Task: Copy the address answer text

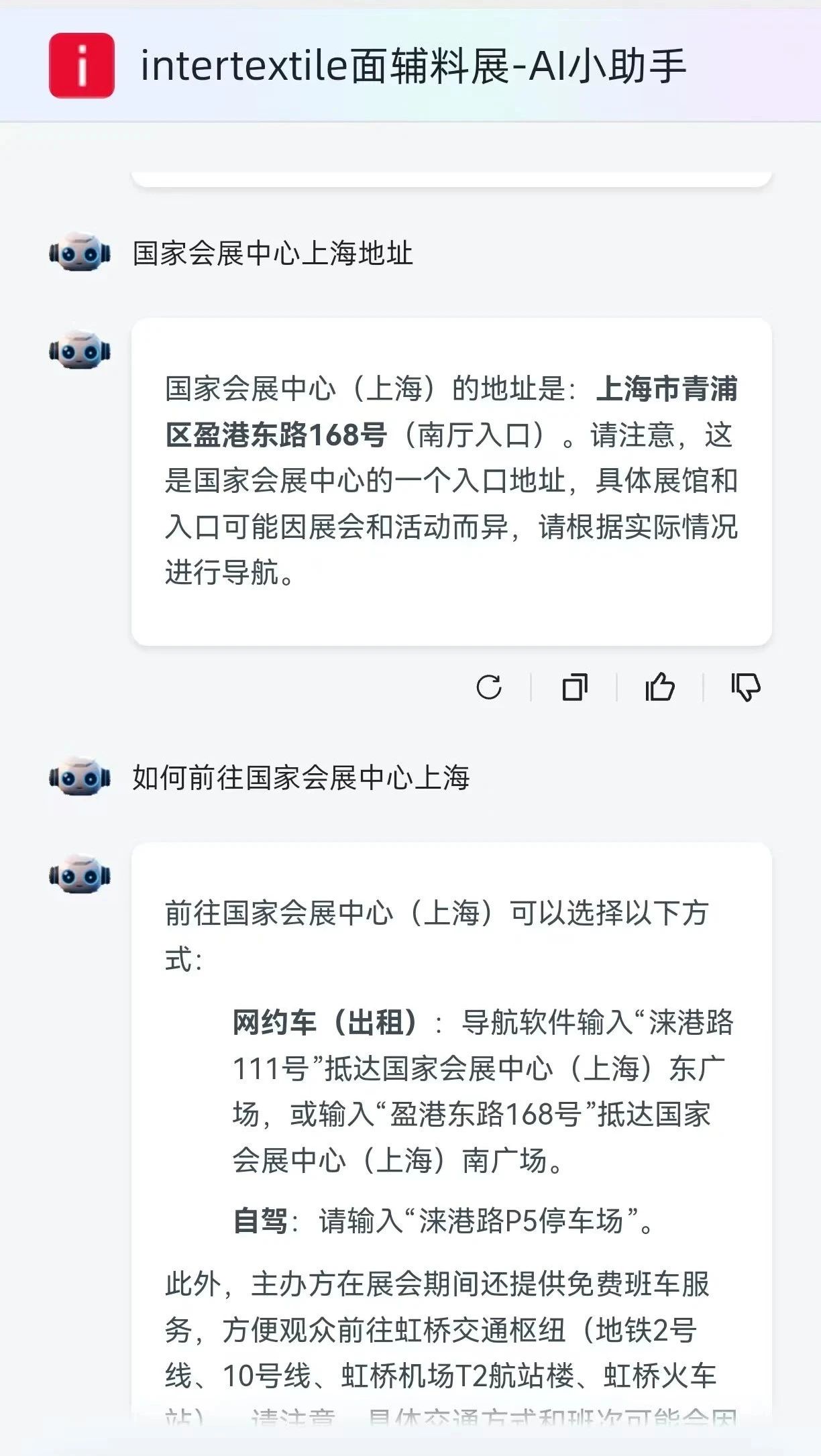Action: point(575,687)
